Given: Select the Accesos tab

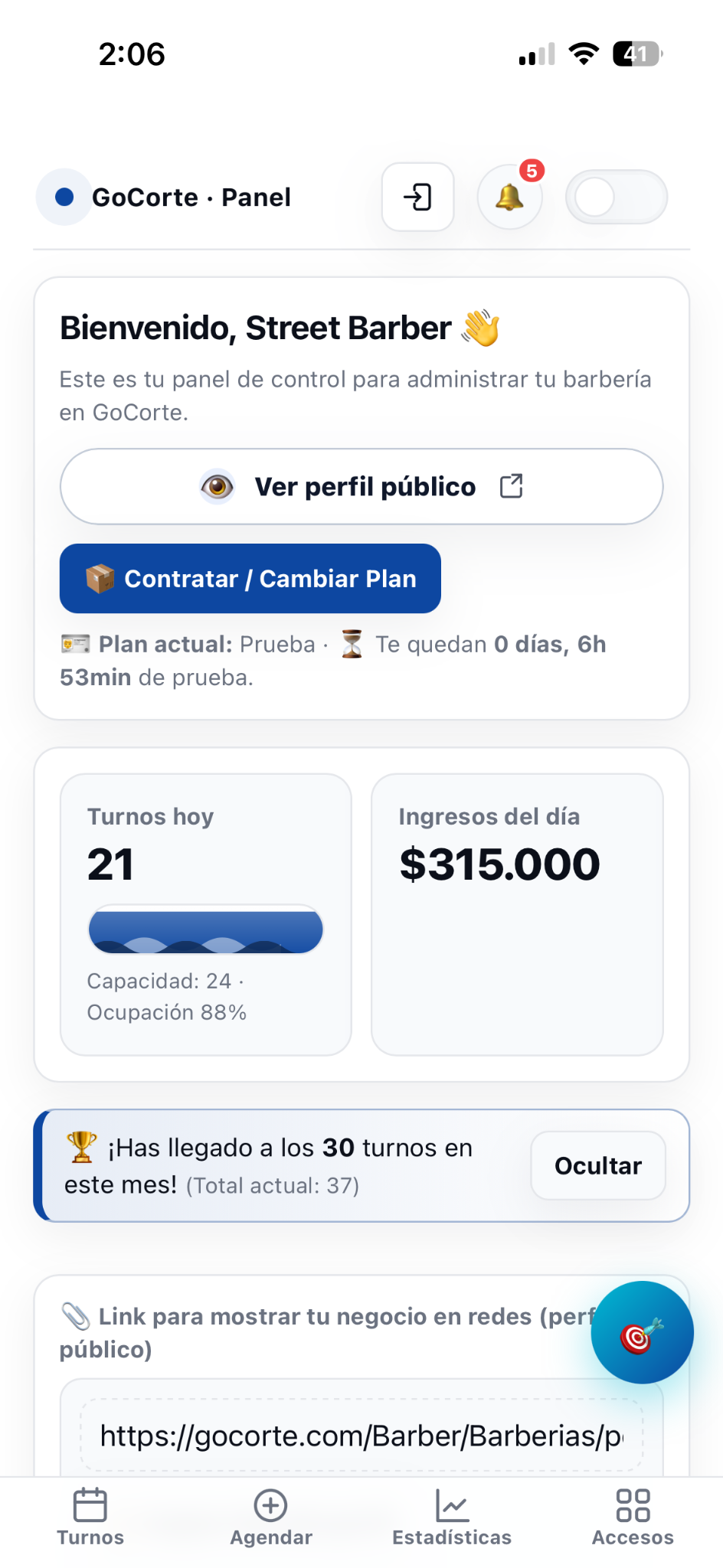Looking at the screenshot, I should point(633,1517).
